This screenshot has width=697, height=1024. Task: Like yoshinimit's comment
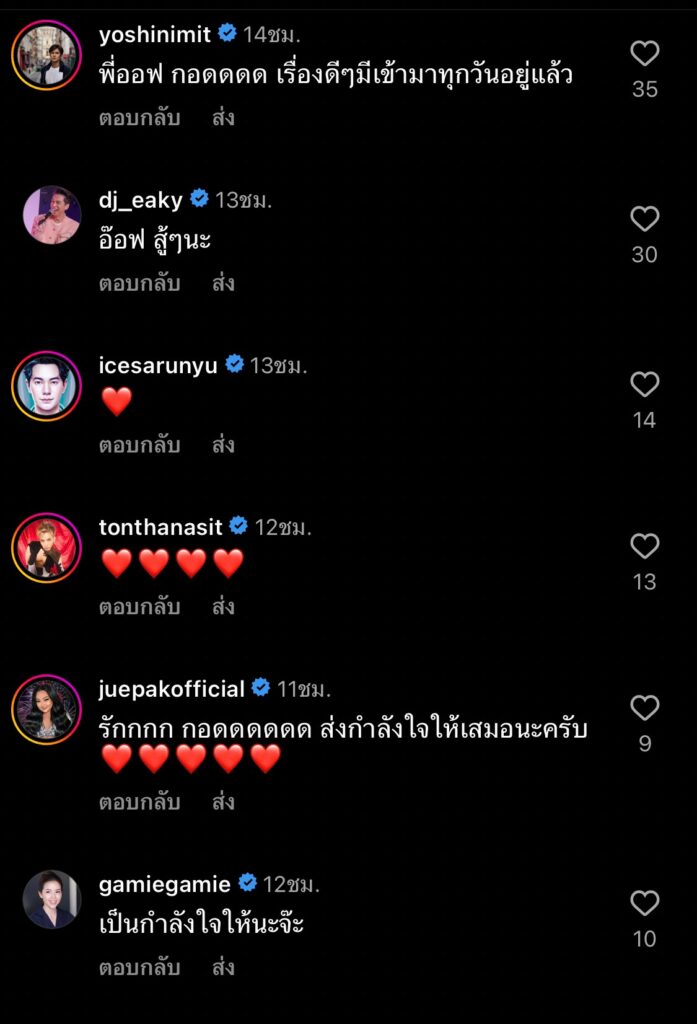tap(645, 54)
